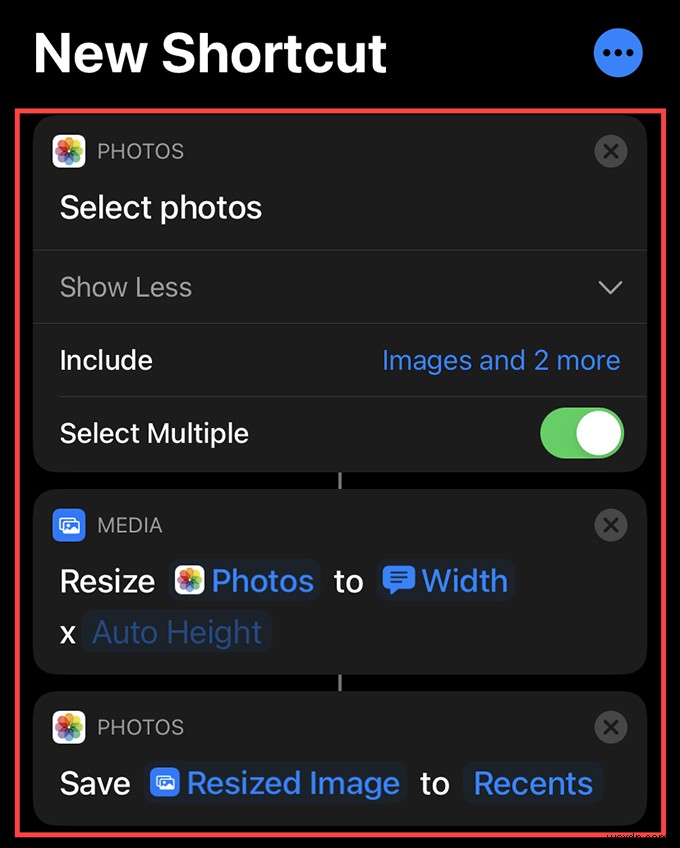Set the Auto Height value
The height and width of the screenshot is (848, 680).
click(177, 633)
